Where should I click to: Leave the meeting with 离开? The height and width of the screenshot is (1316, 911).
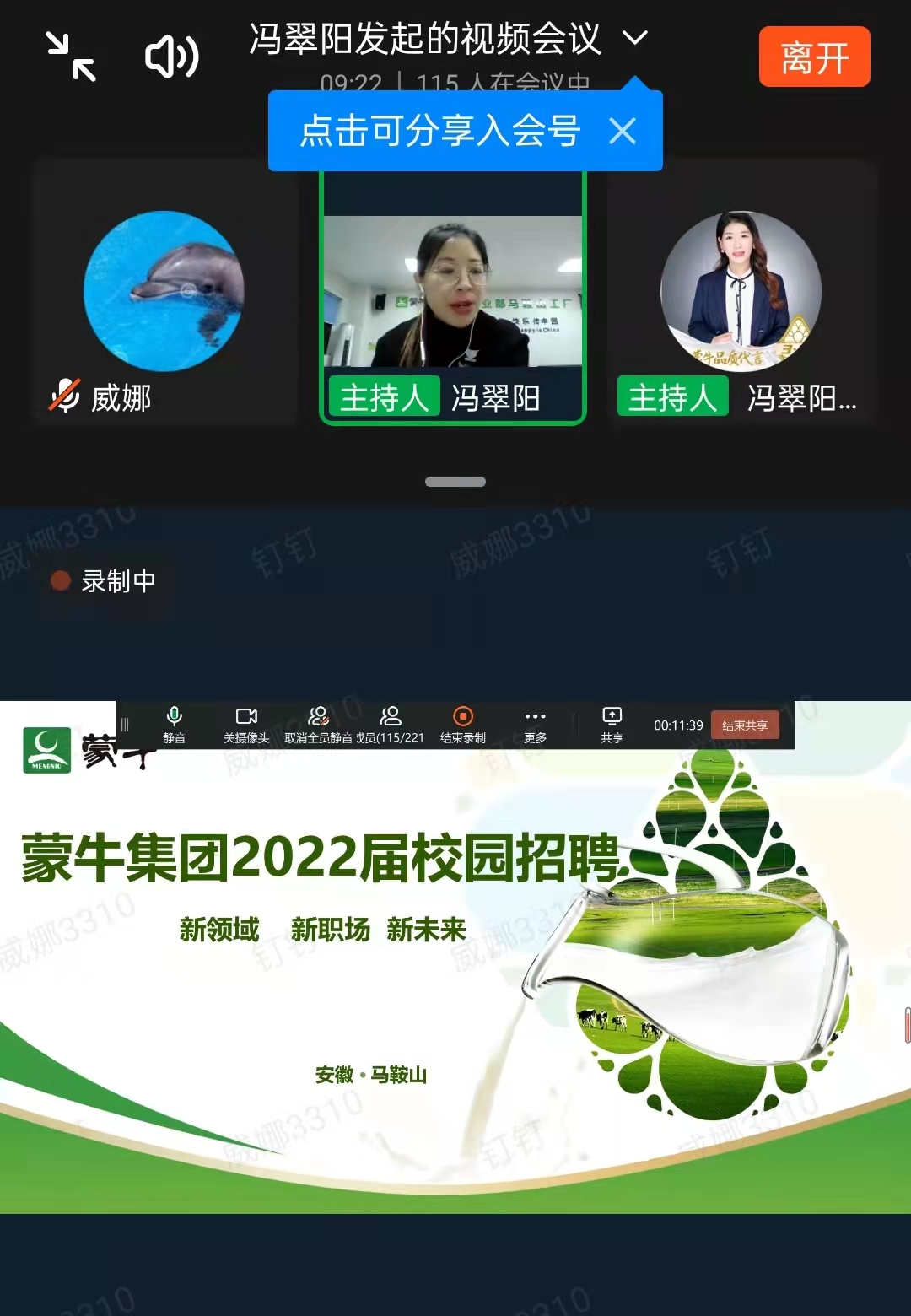[814, 57]
